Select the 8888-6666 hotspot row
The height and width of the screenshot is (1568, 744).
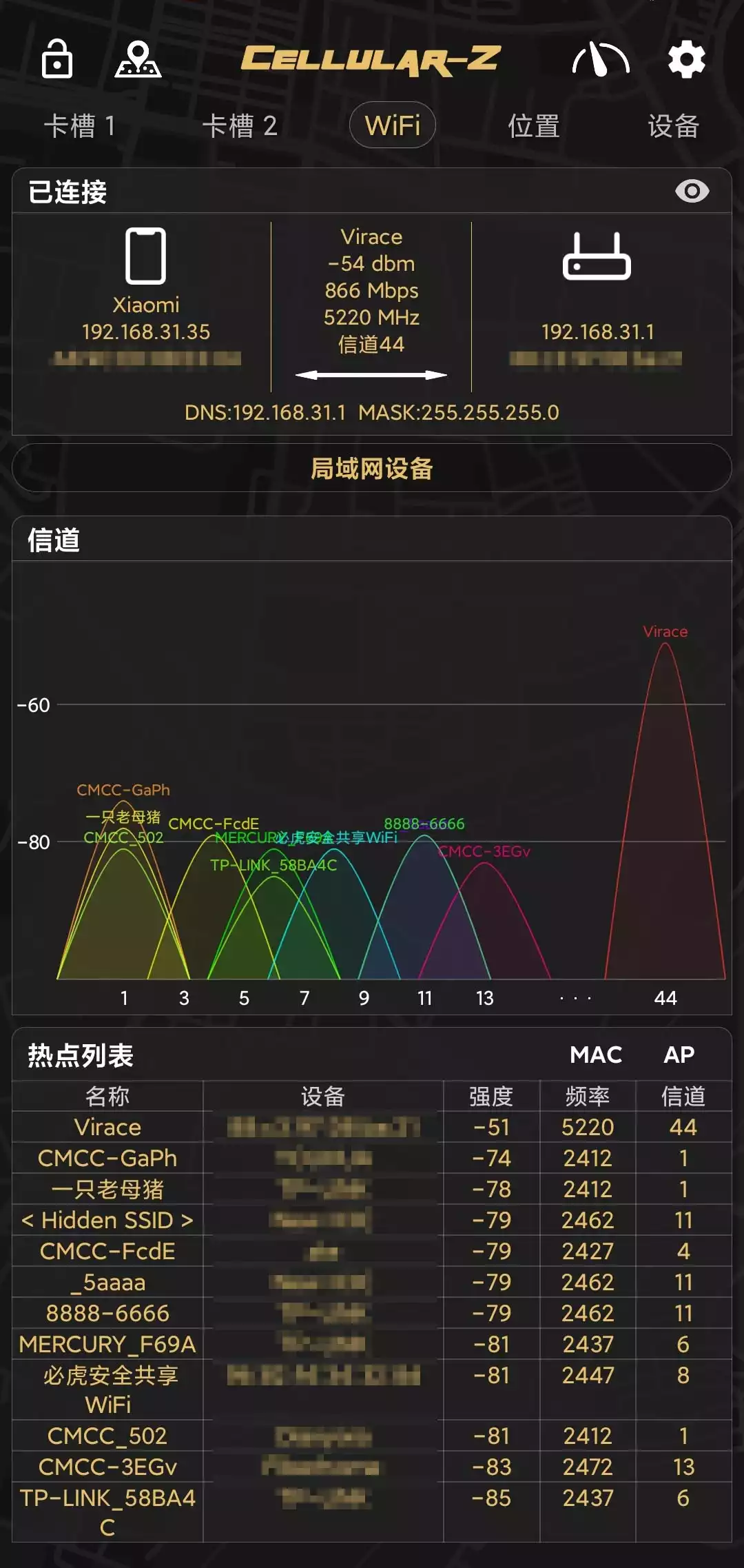(x=372, y=1313)
